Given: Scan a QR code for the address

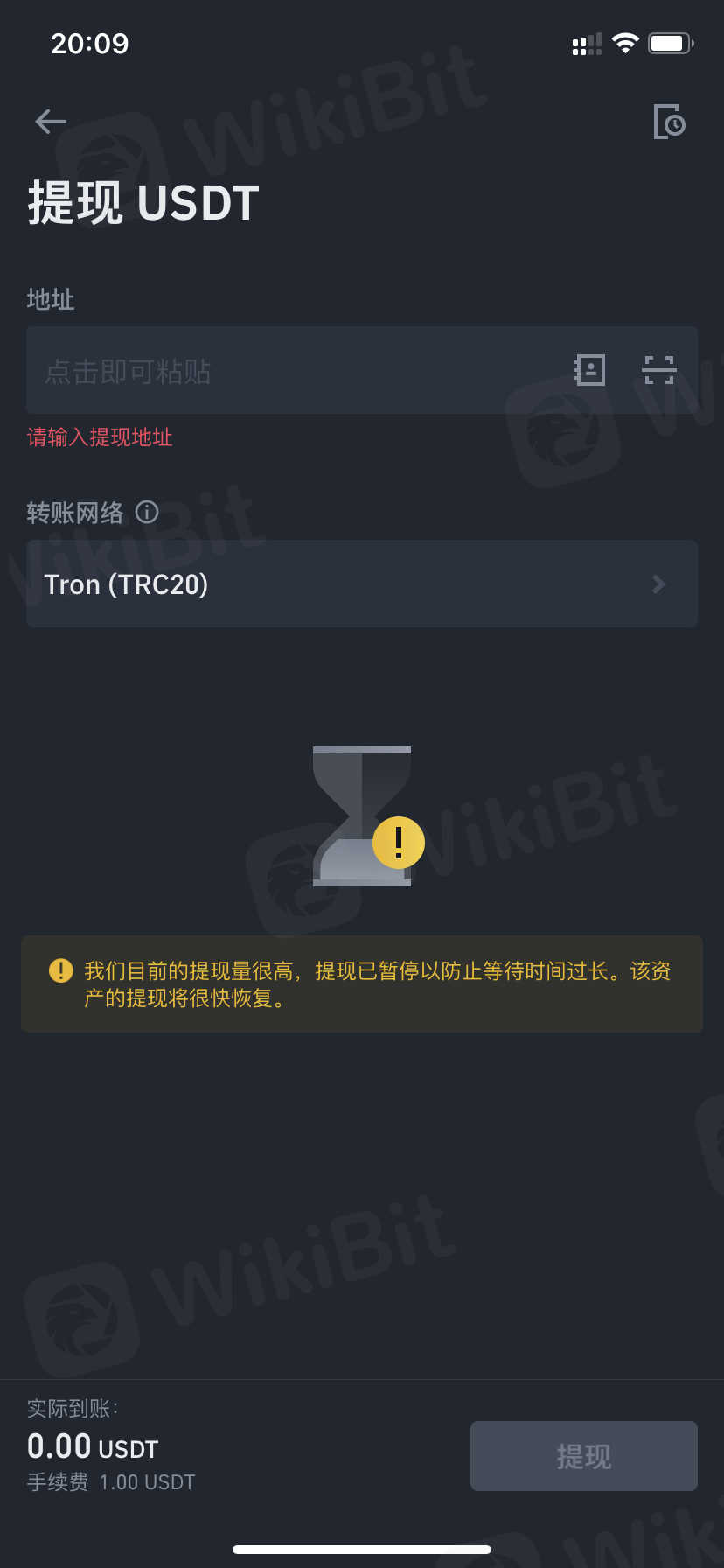Looking at the screenshot, I should click(x=658, y=370).
